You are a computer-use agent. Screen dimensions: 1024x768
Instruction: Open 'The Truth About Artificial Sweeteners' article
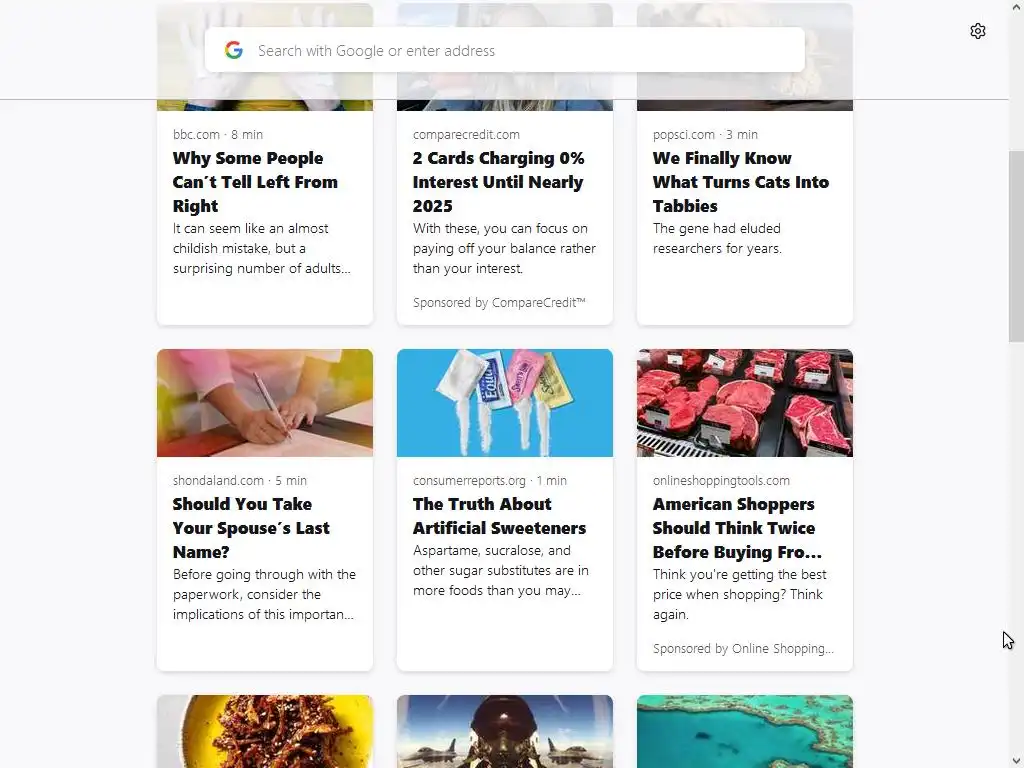[x=499, y=516]
